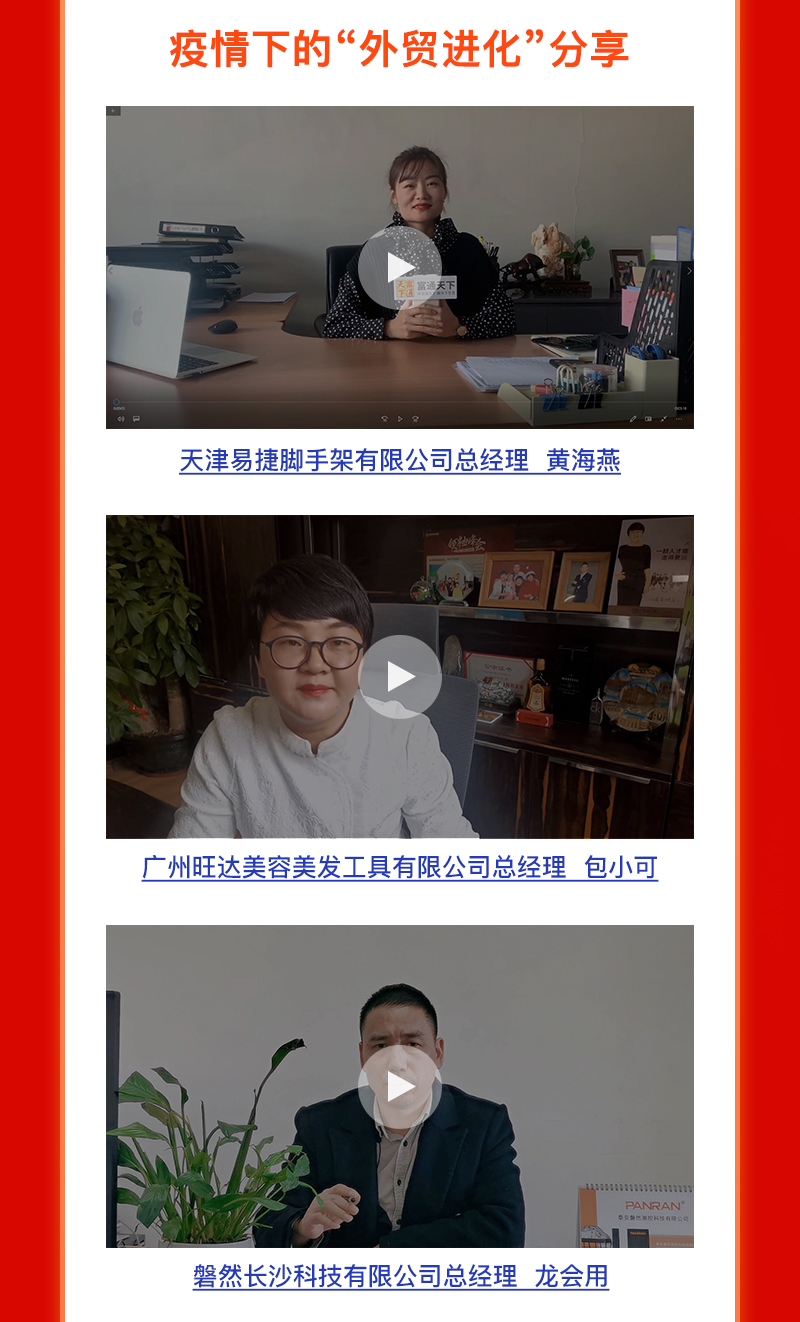800x1322 pixels.
Task: Open the 广州旺达美容美发工具有限公司总经理 包小可 link
Action: [x=400, y=868]
